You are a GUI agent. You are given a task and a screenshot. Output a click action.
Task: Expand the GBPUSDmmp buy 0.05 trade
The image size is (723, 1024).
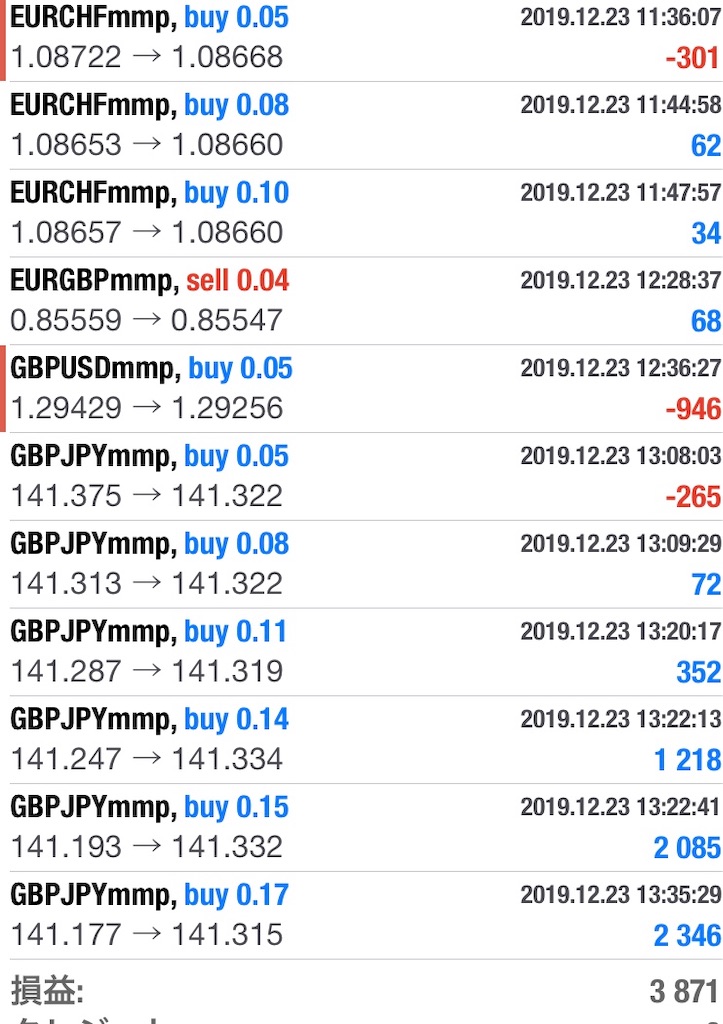coord(361,388)
